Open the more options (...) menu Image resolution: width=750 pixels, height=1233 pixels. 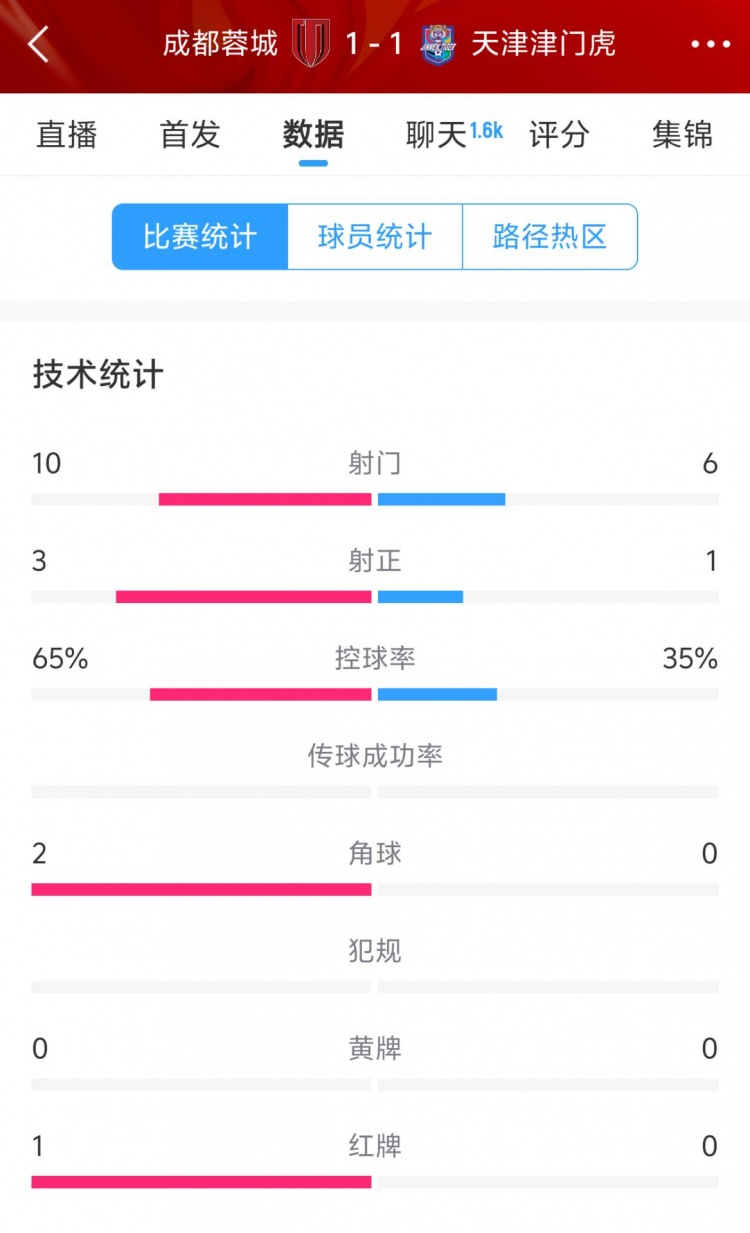pos(712,44)
